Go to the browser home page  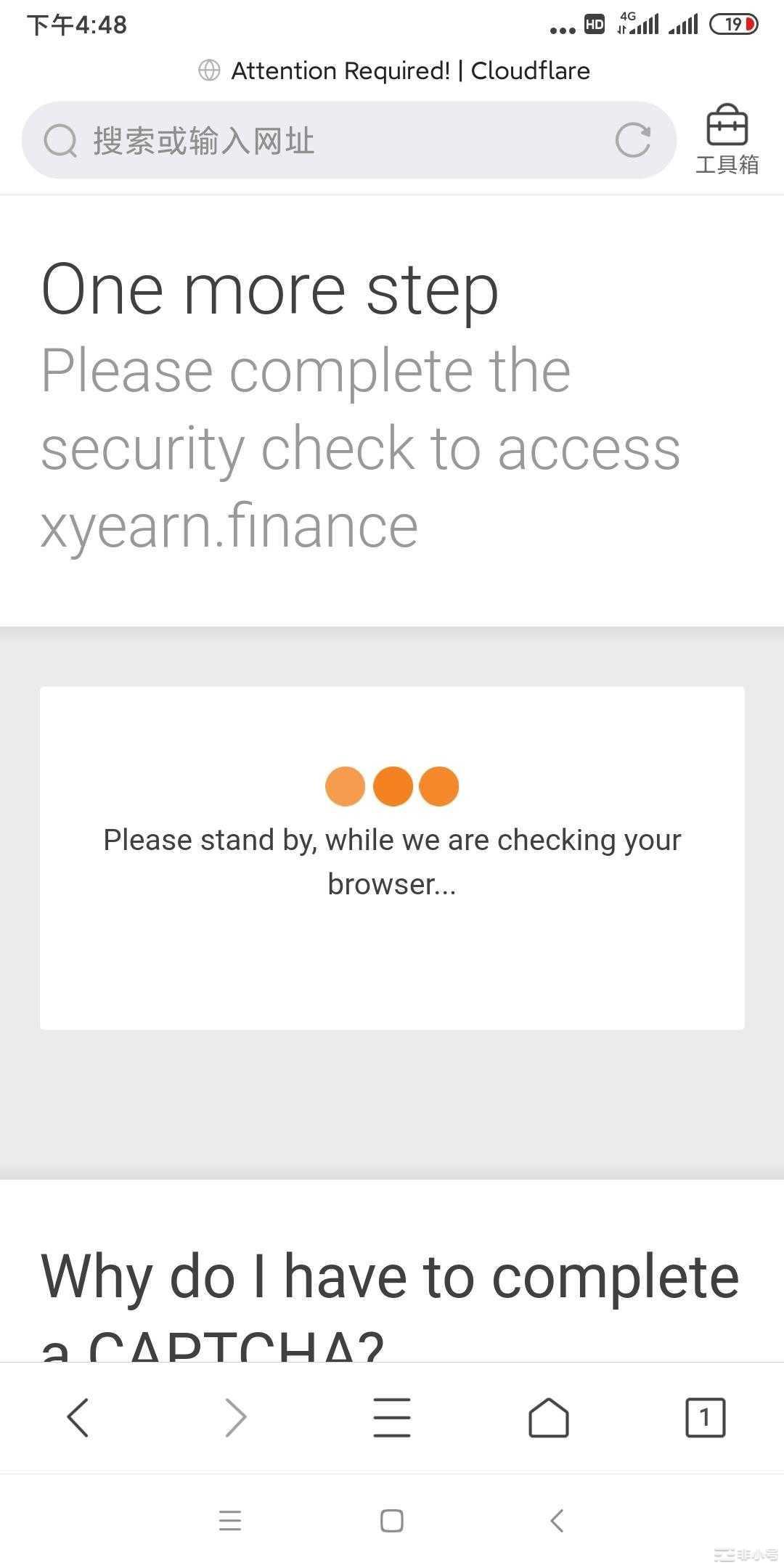(x=549, y=1417)
